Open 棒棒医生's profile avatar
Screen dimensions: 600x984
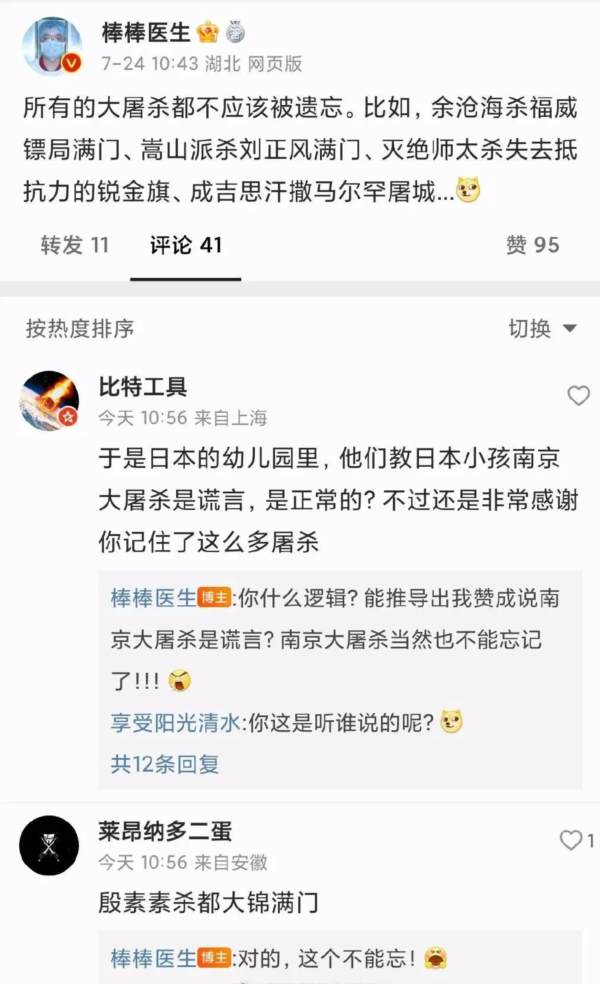pos(51,46)
